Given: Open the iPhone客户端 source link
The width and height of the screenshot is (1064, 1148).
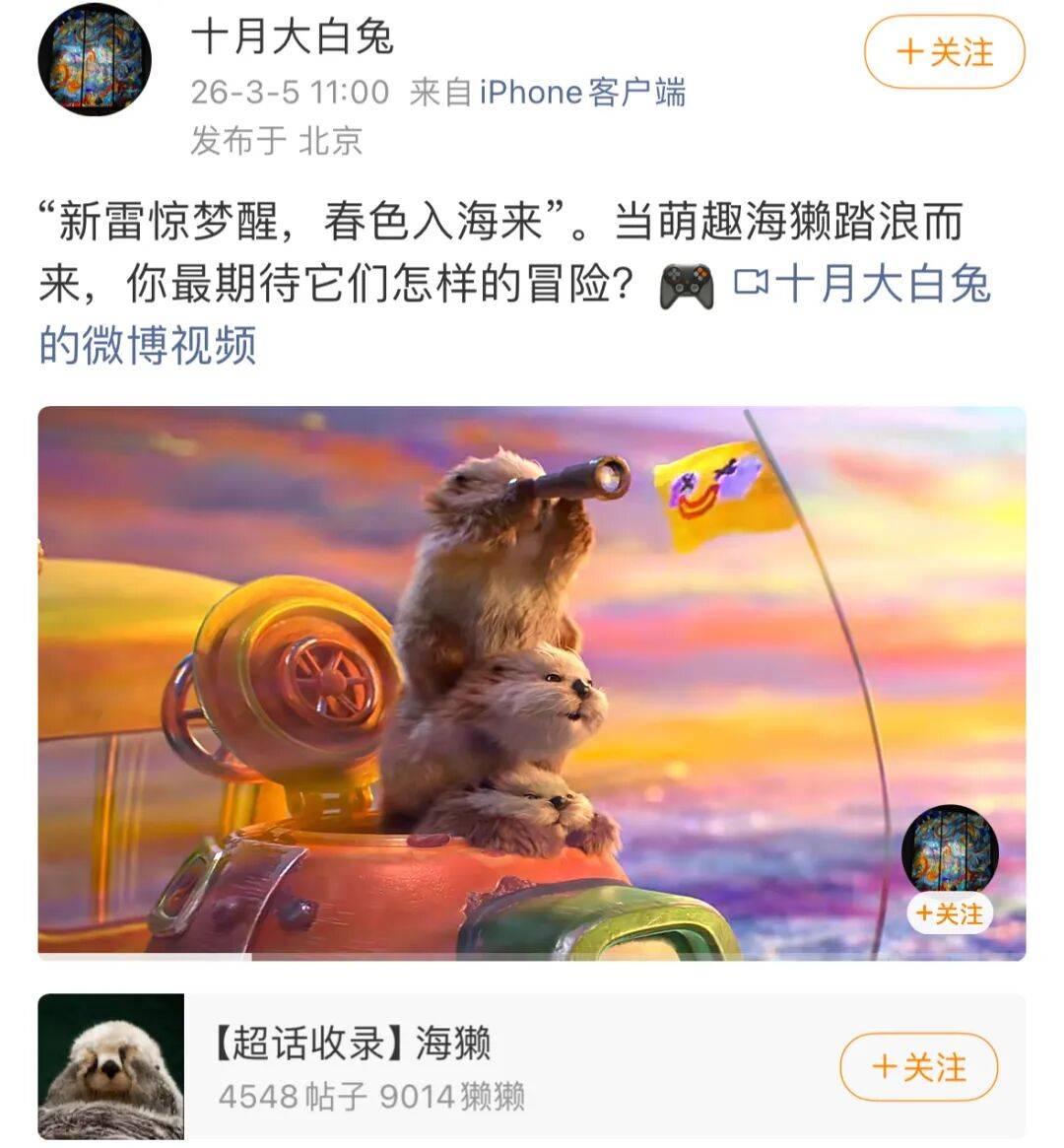Looking at the screenshot, I should [582, 93].
